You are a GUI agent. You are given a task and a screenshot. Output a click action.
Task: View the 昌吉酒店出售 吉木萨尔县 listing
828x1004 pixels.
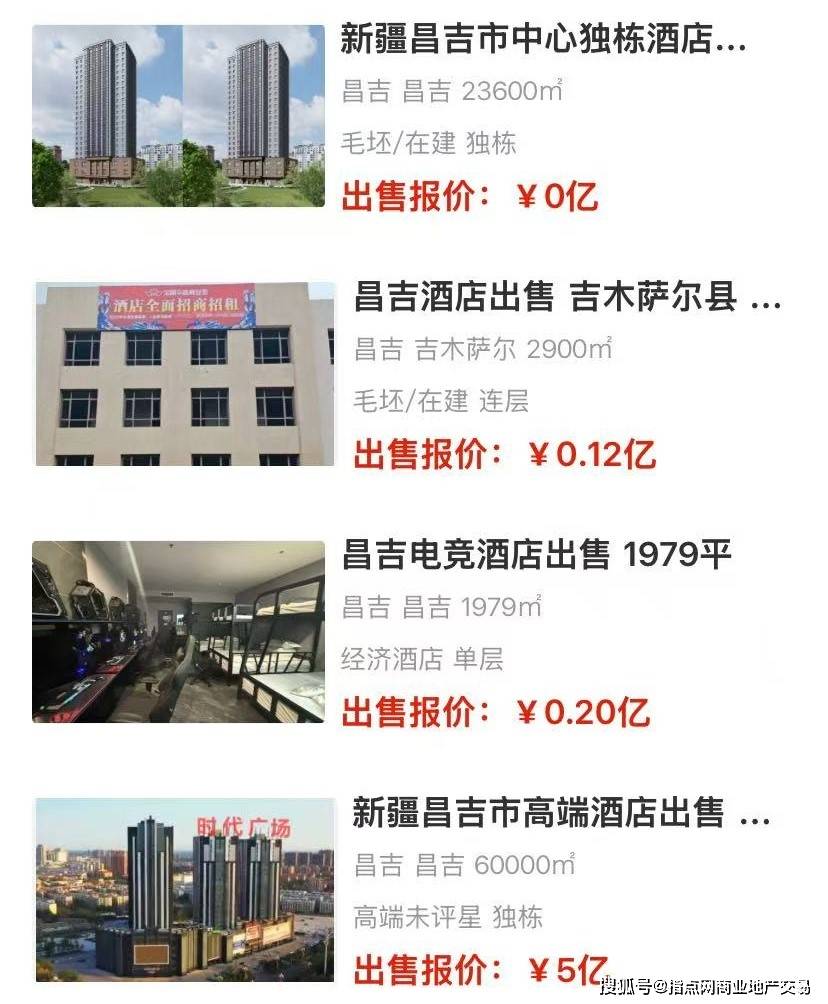click(x=567, y=298)
